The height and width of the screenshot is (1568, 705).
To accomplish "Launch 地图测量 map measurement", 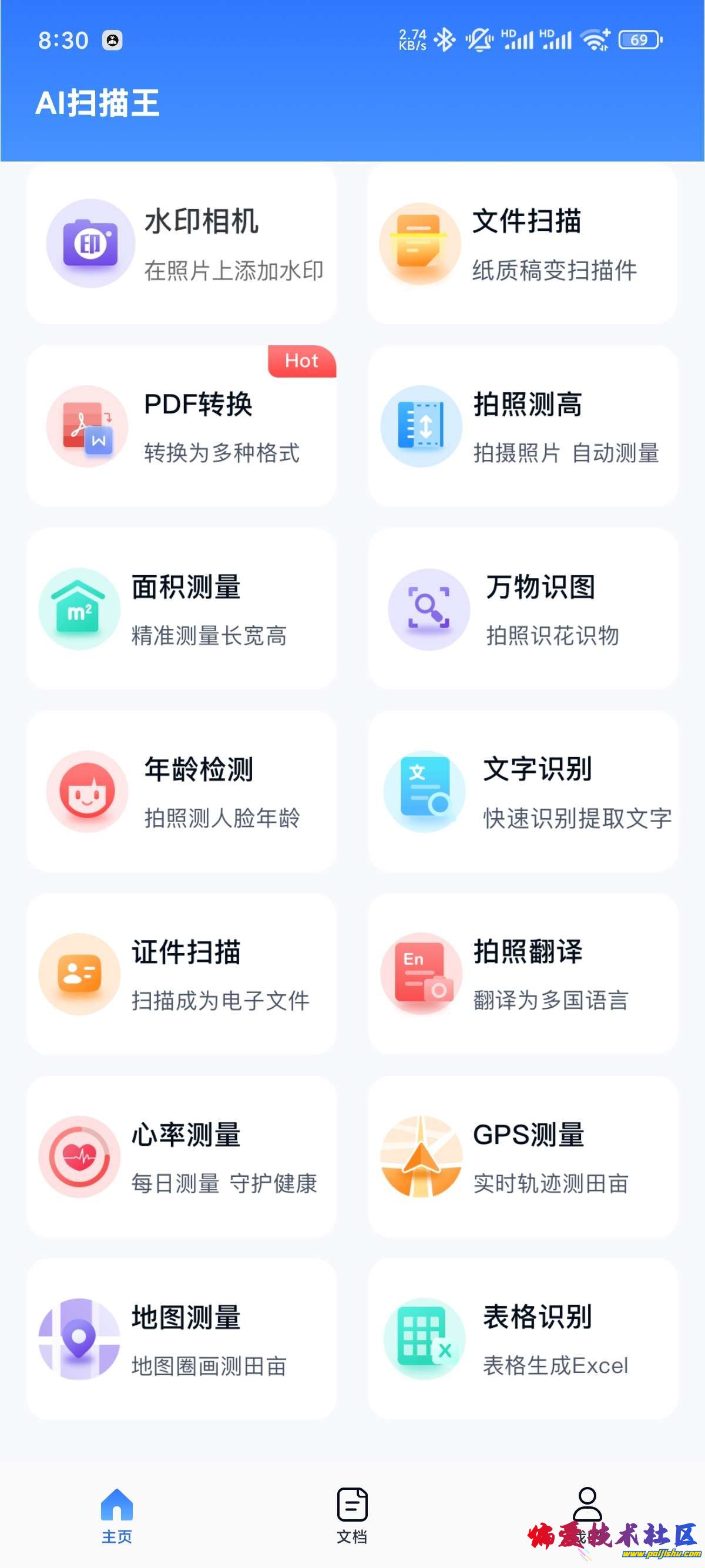I will tap(182, 1339).
